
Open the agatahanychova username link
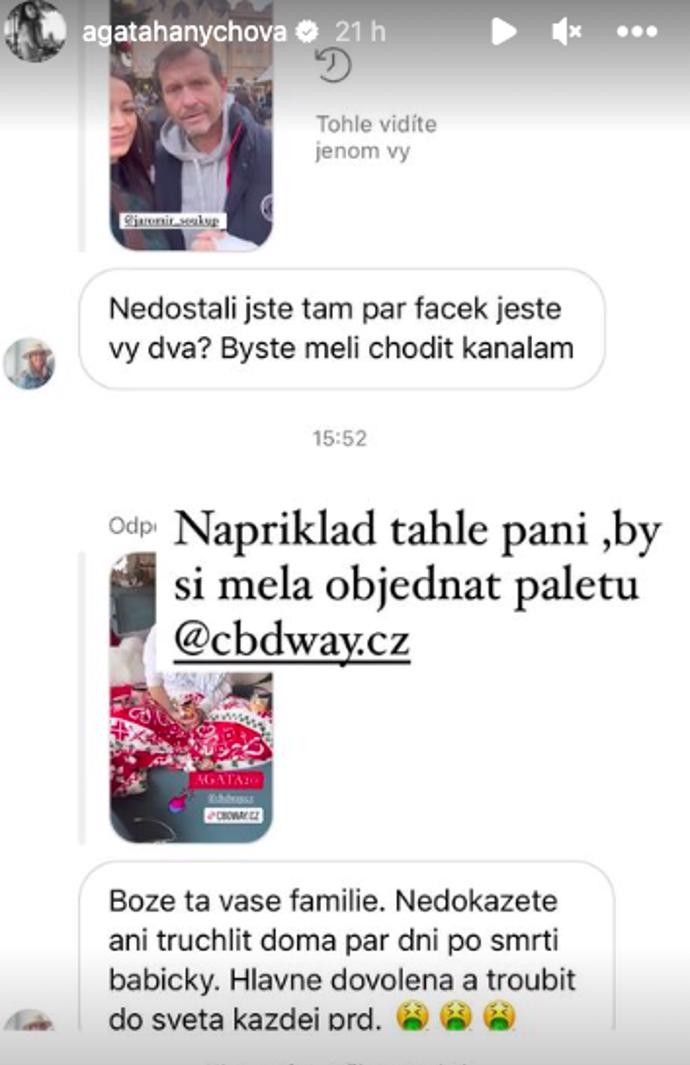tap(184, 32)
